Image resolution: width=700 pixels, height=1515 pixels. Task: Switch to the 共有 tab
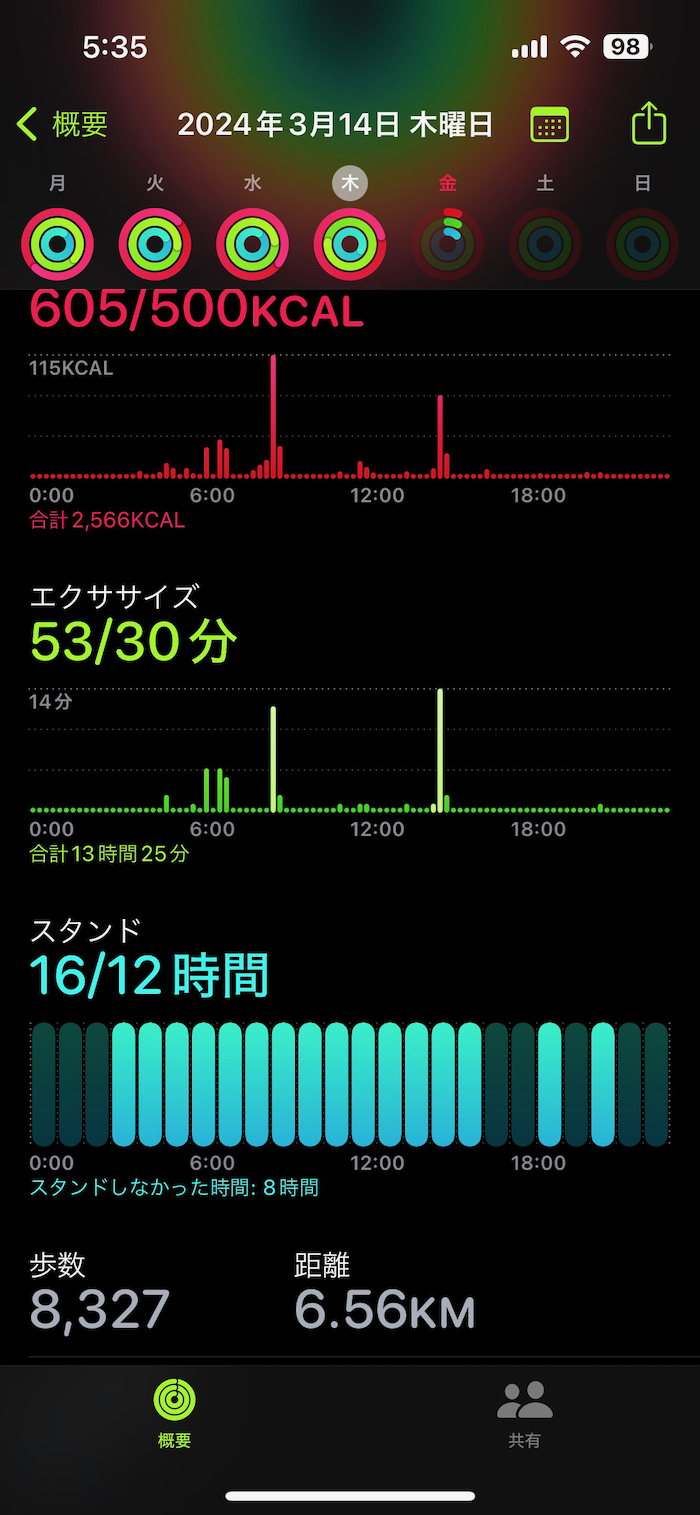525,1412
